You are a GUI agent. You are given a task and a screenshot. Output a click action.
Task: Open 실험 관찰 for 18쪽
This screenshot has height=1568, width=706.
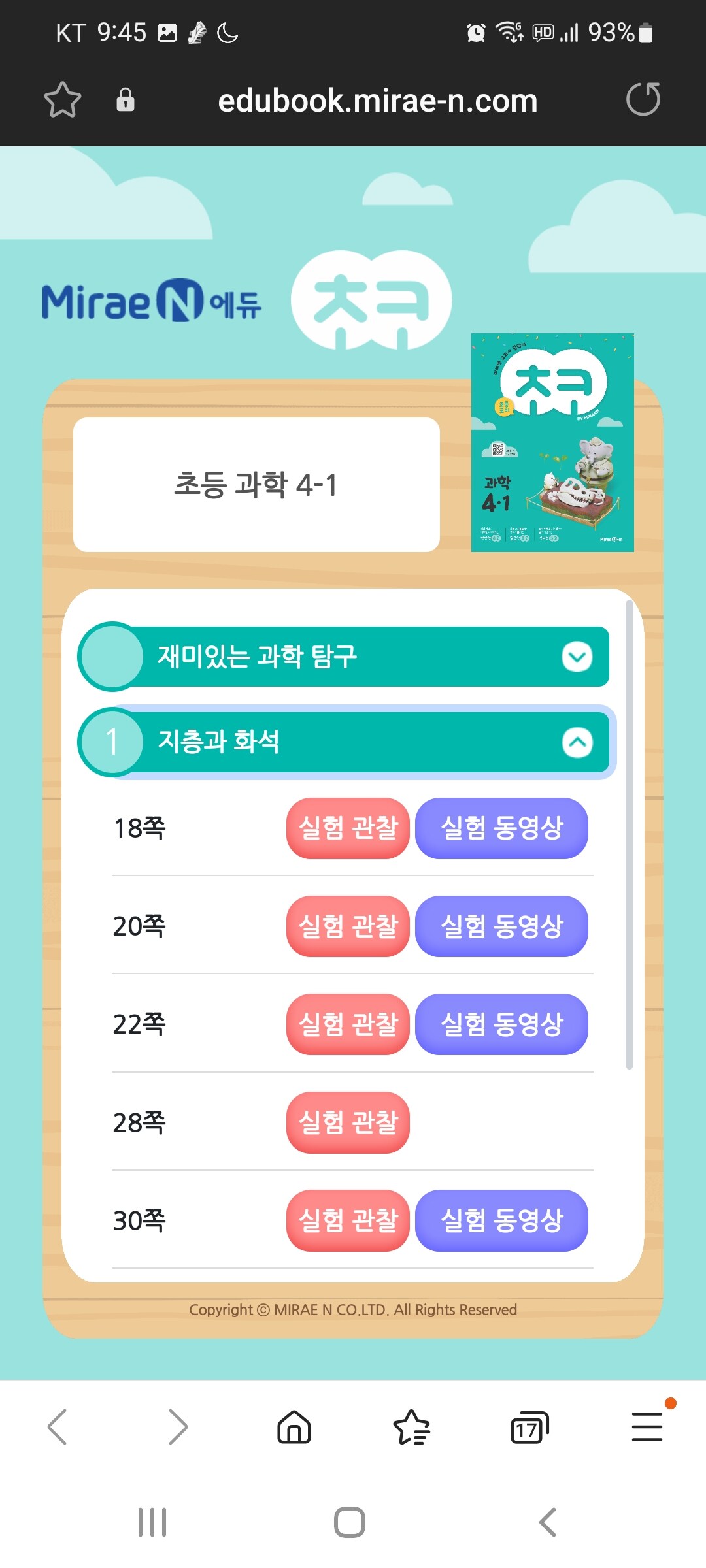tap(348, 828)
